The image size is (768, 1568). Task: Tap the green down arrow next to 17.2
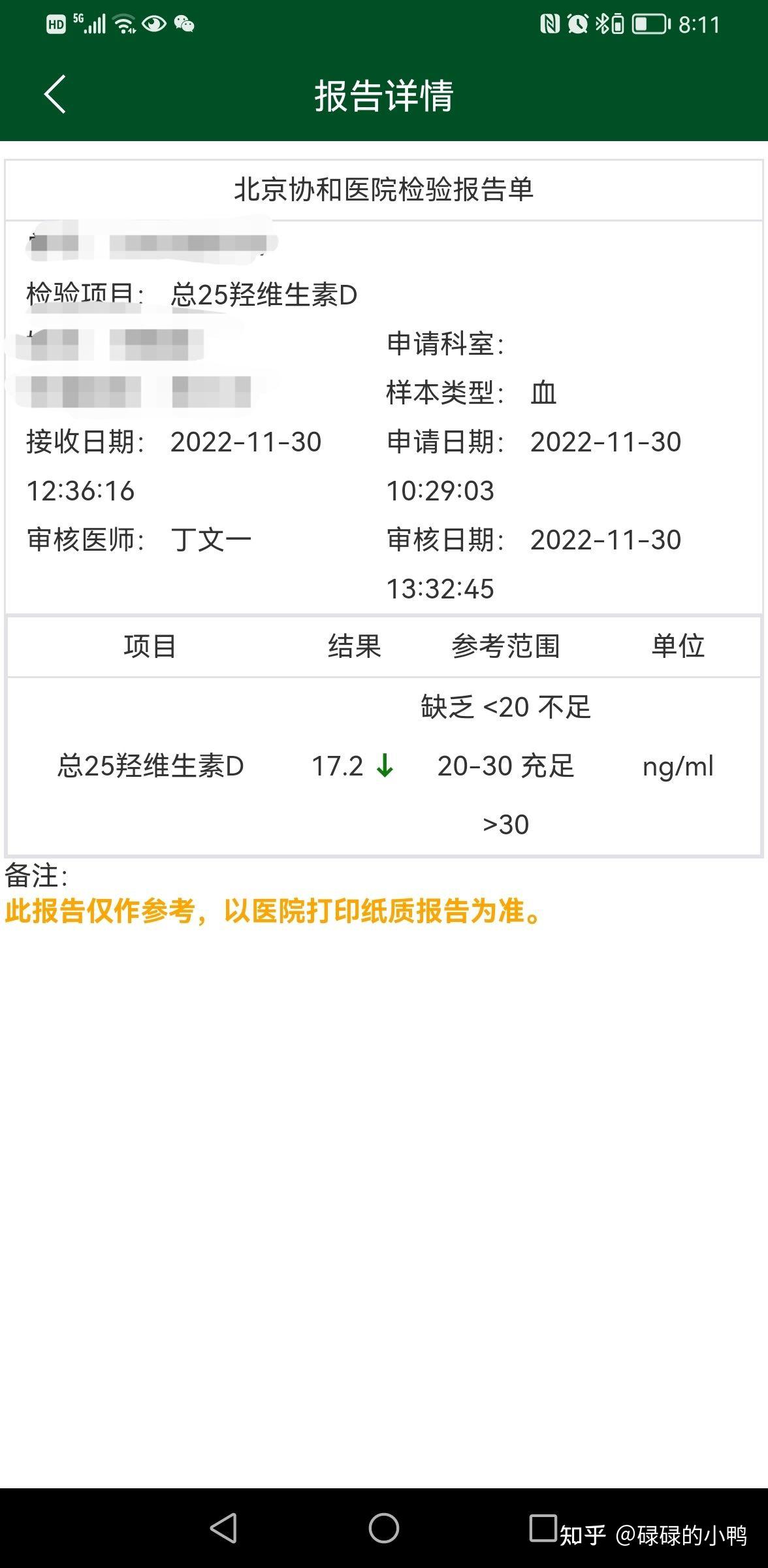tap(385, 766)
